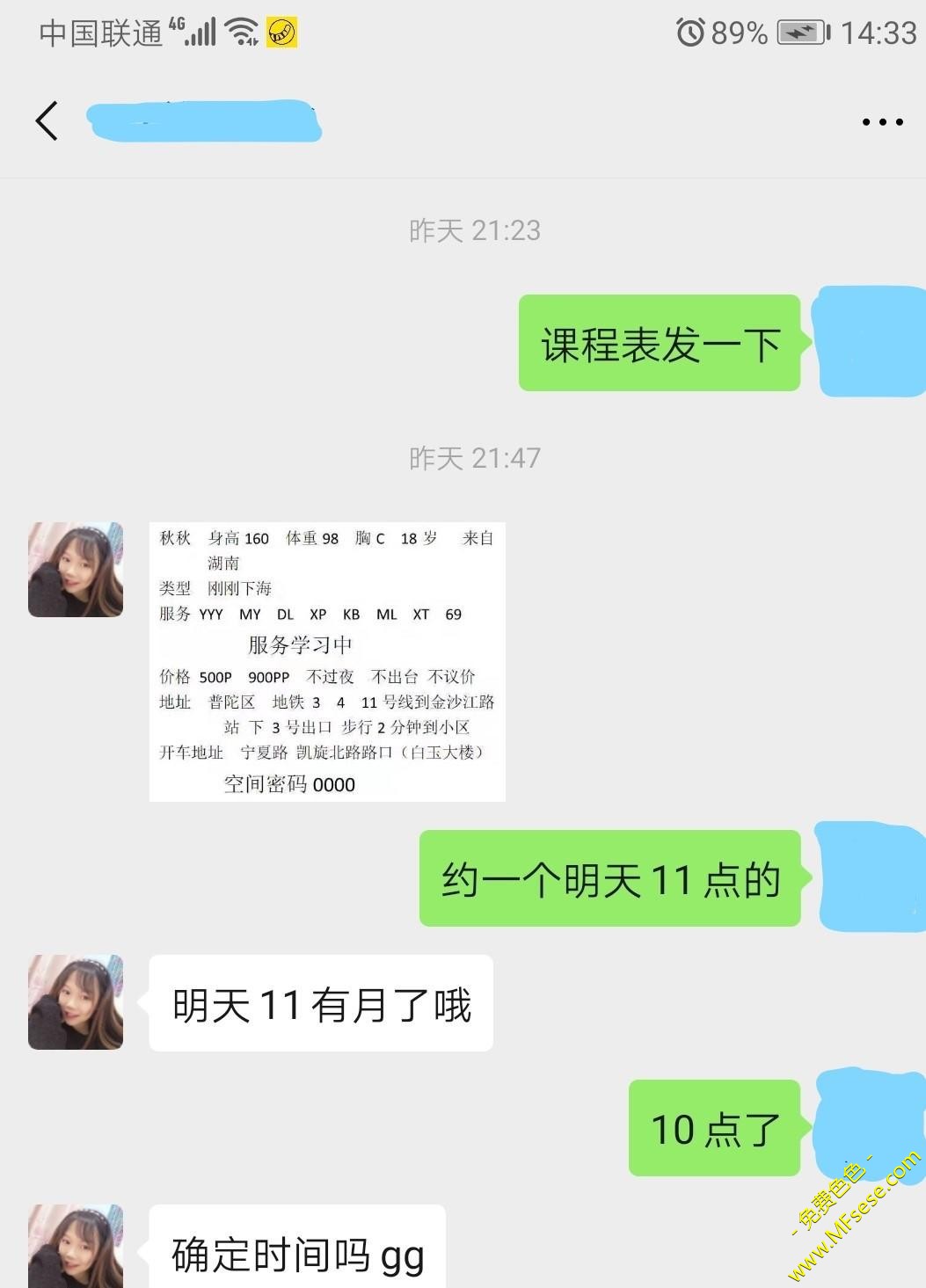Open contact avatar beside 明天11有月了哦 message
Viewport: 926px width, 1288px height.
[76, 1002]
